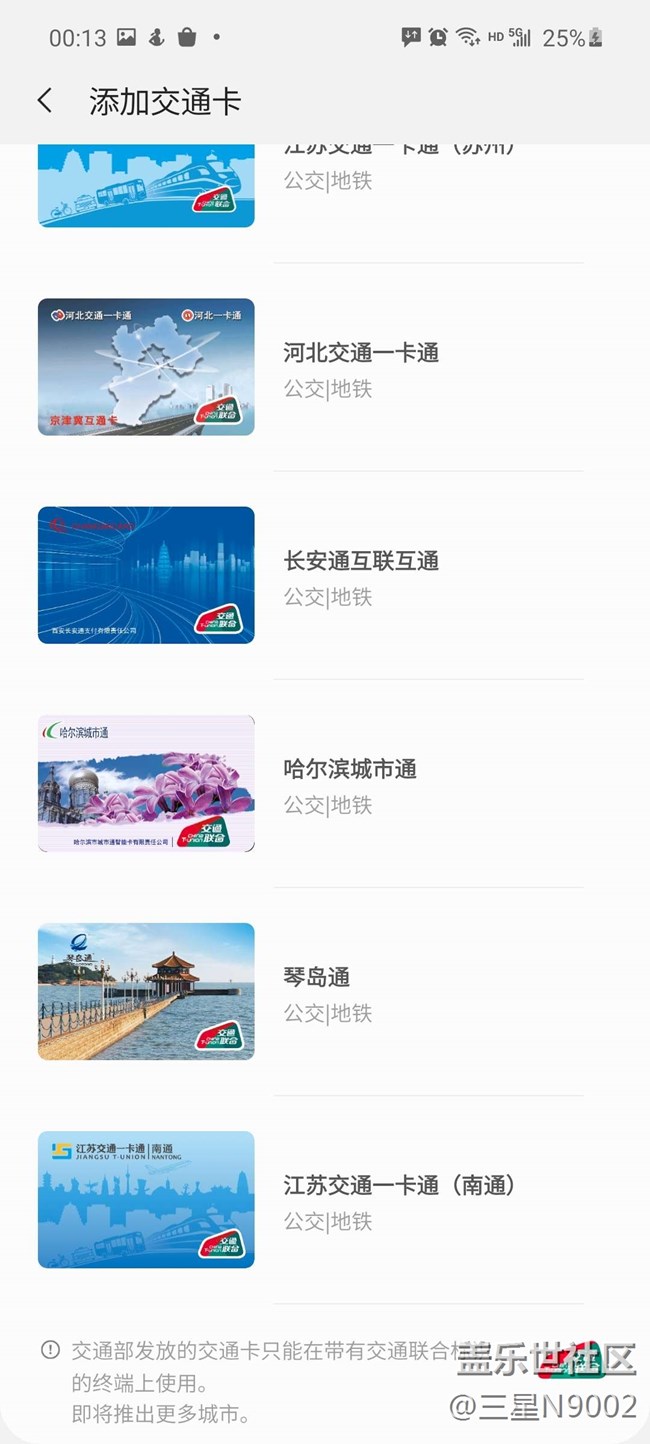Open 哈尔滨城市通 card option
The height and width of the screenshot is (1444, 650).
325,783
